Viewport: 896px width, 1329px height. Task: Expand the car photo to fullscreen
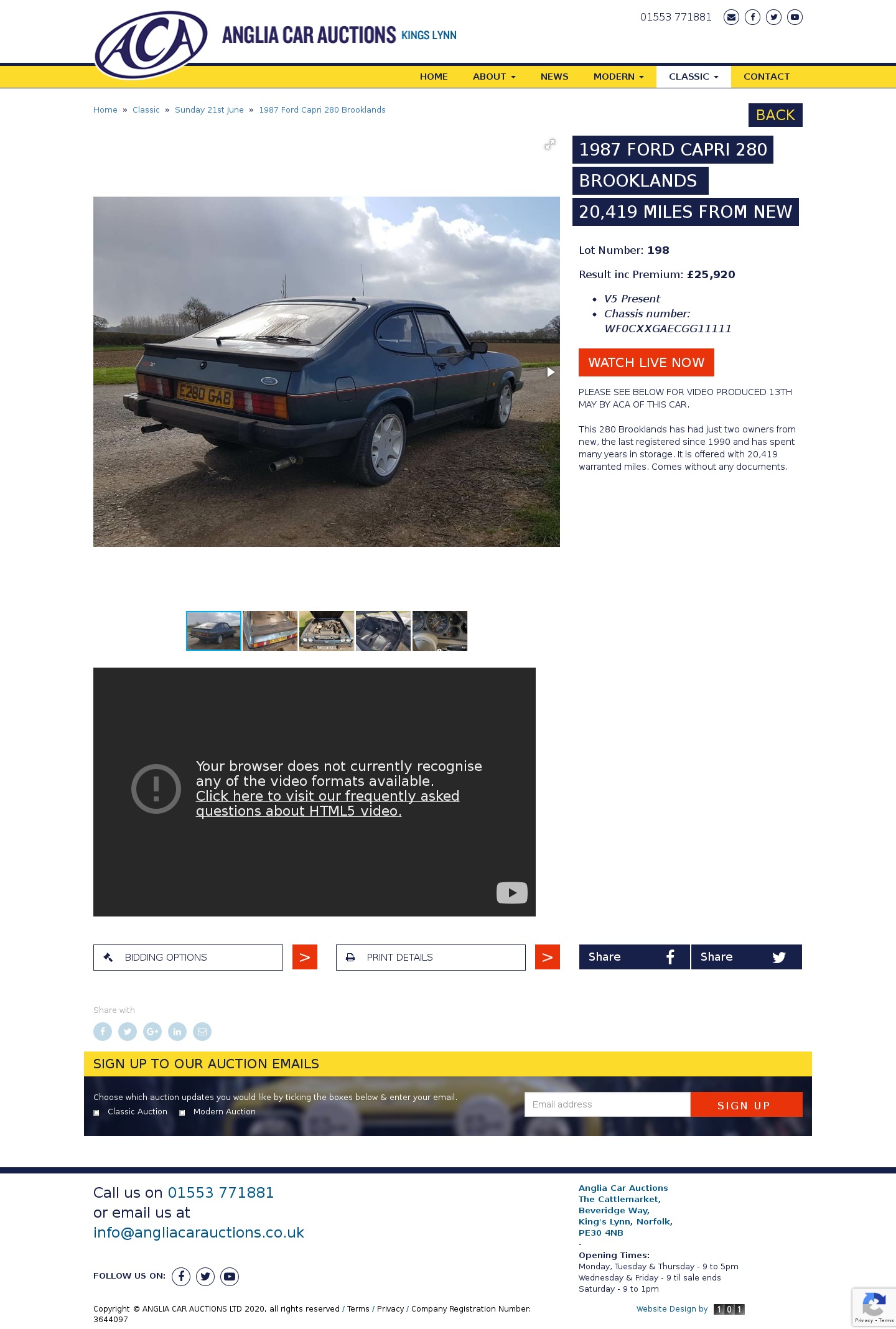pyautogui.click(x=549, y=144)
